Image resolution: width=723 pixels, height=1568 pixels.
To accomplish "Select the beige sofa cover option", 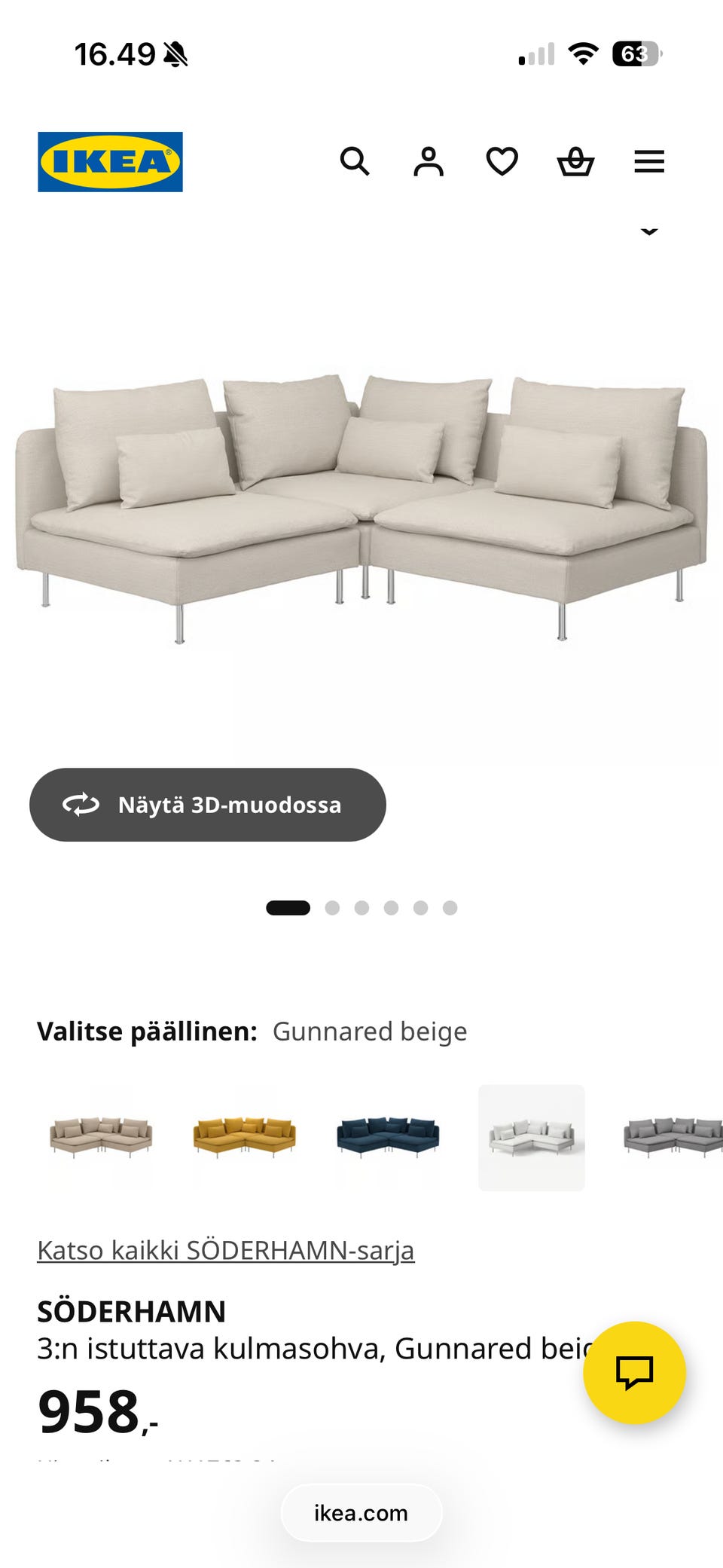I will (101, 1138).
